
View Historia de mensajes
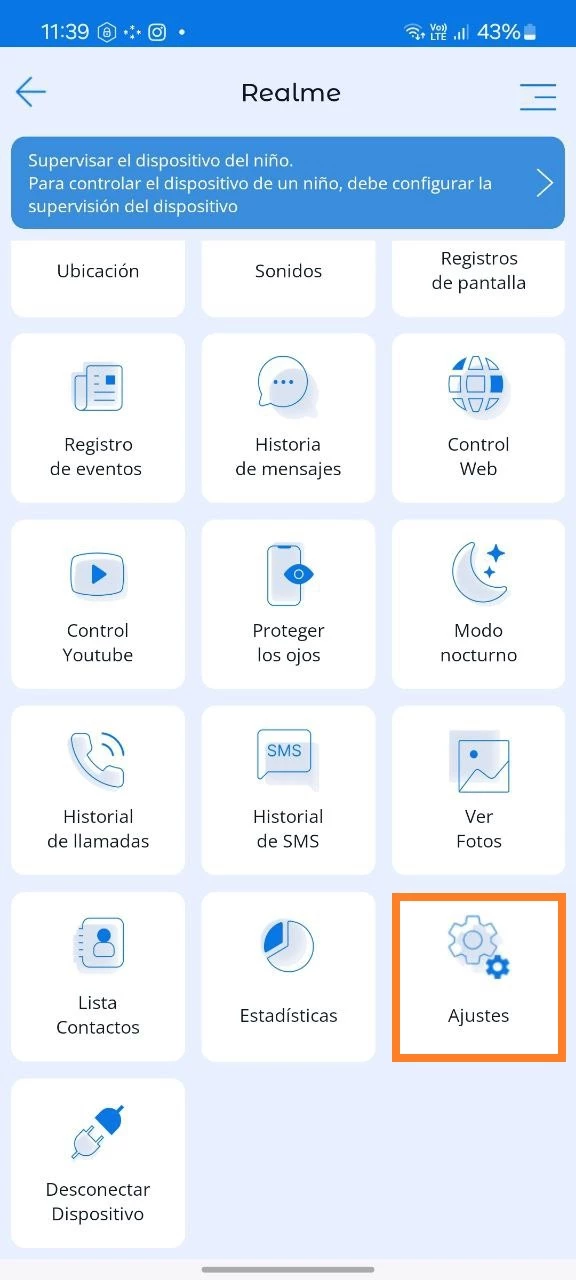[x=288, y=418]
